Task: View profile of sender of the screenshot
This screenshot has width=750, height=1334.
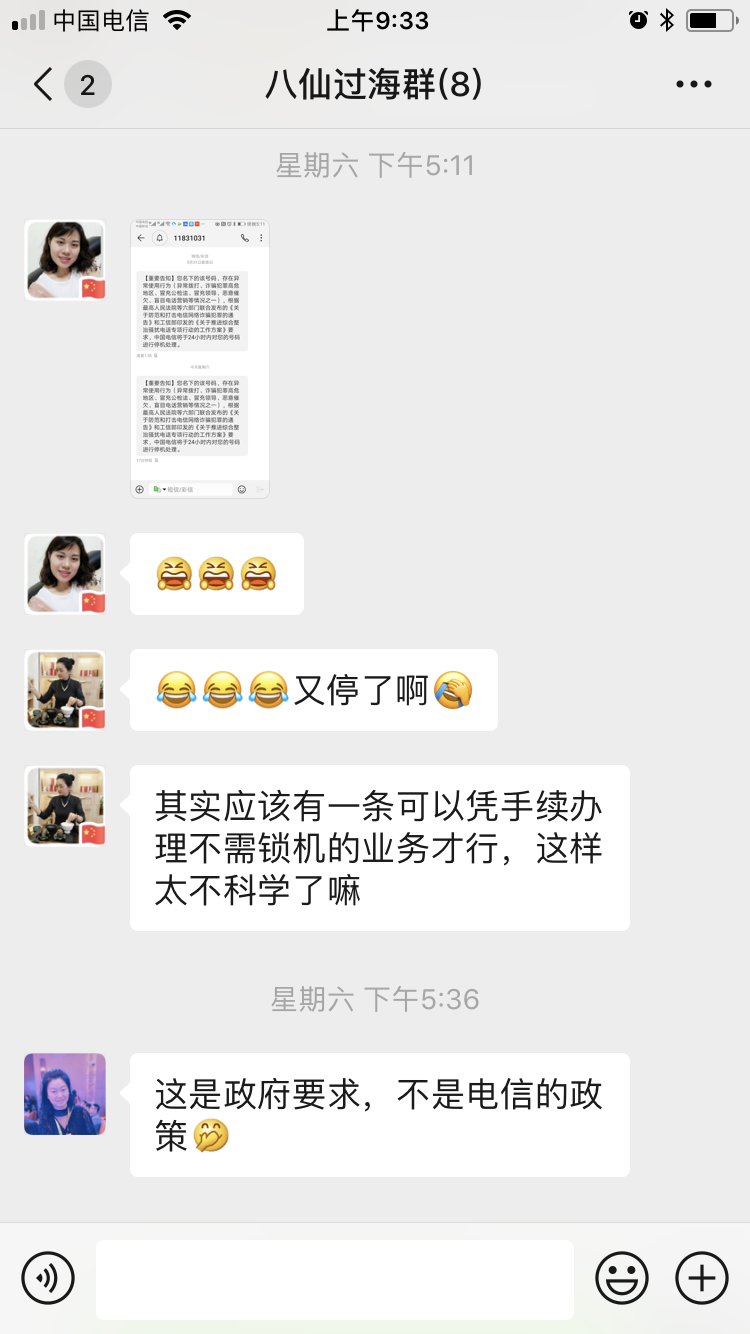Action: [x=65, y=260]
